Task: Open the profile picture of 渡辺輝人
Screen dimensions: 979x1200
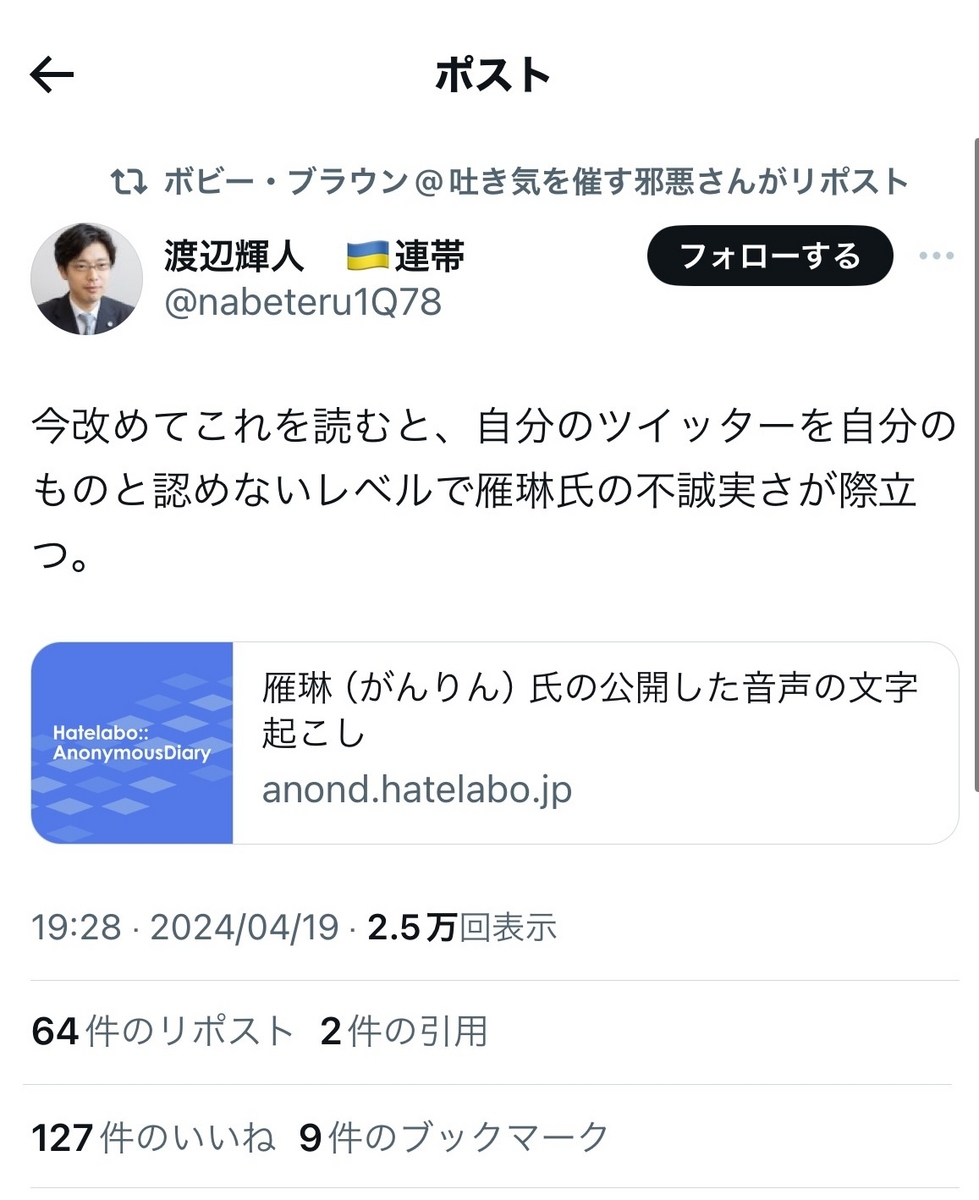Action: tap(87, 279)
